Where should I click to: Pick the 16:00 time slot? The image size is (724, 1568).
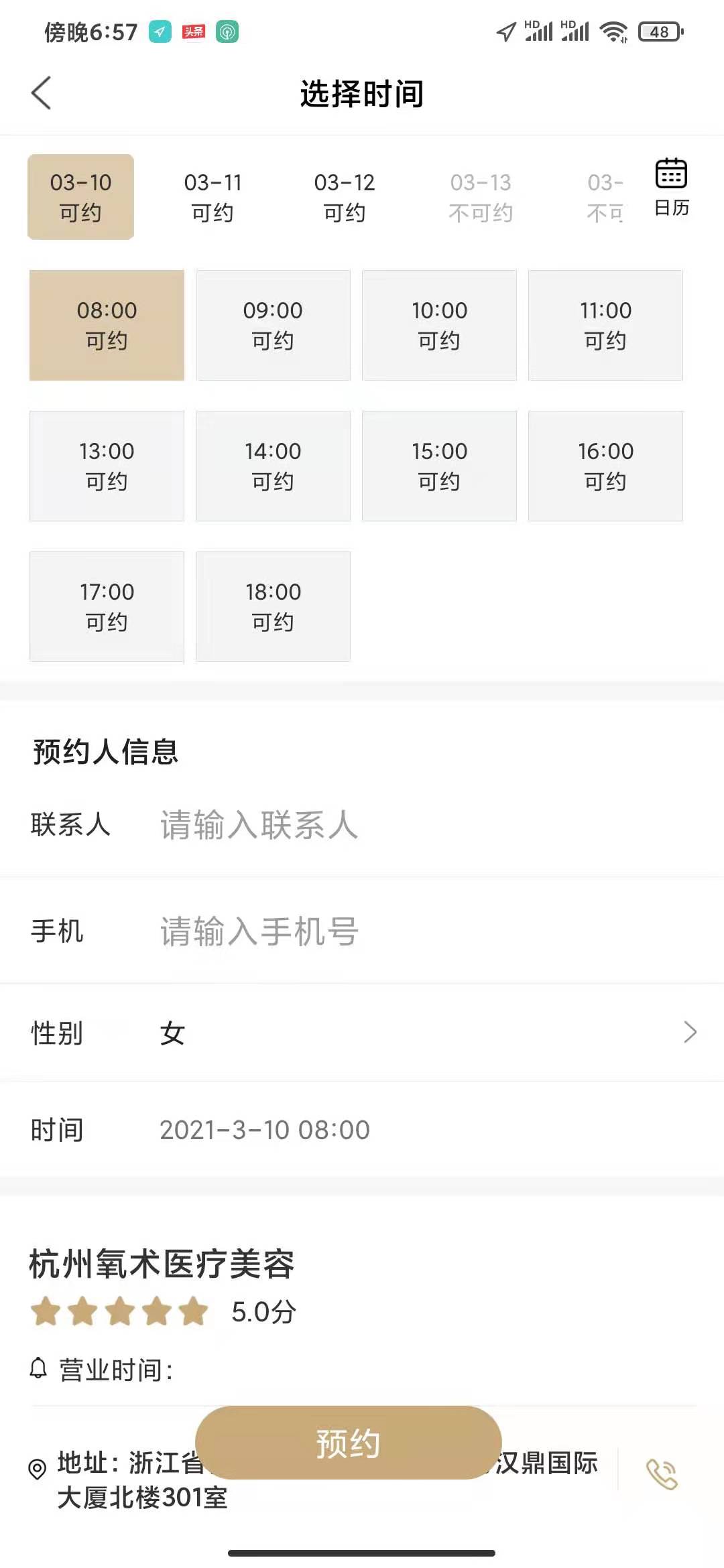[605, 466]
